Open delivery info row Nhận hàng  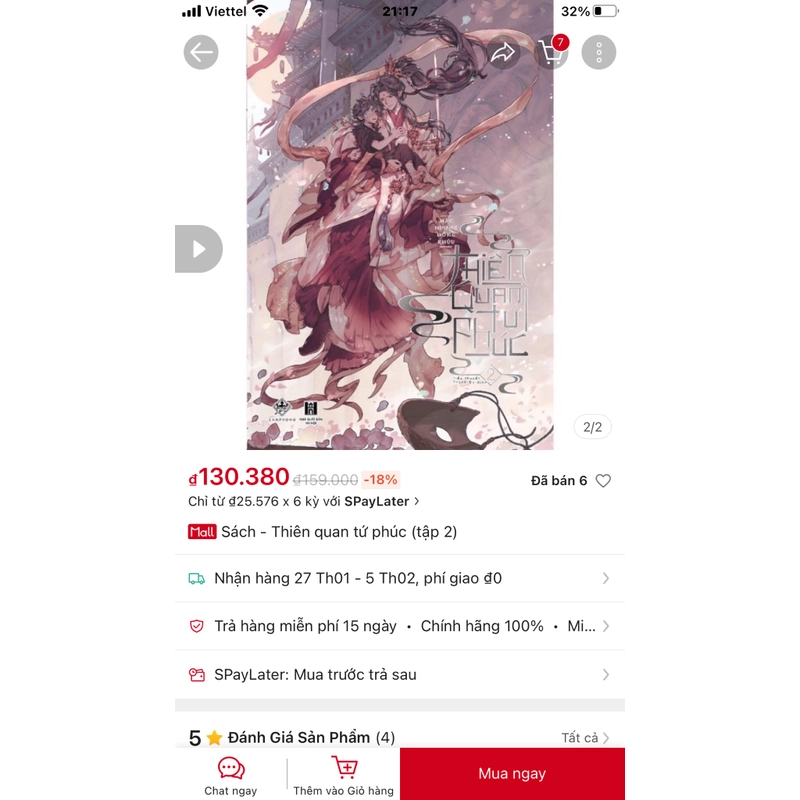(x=400, y=578)
